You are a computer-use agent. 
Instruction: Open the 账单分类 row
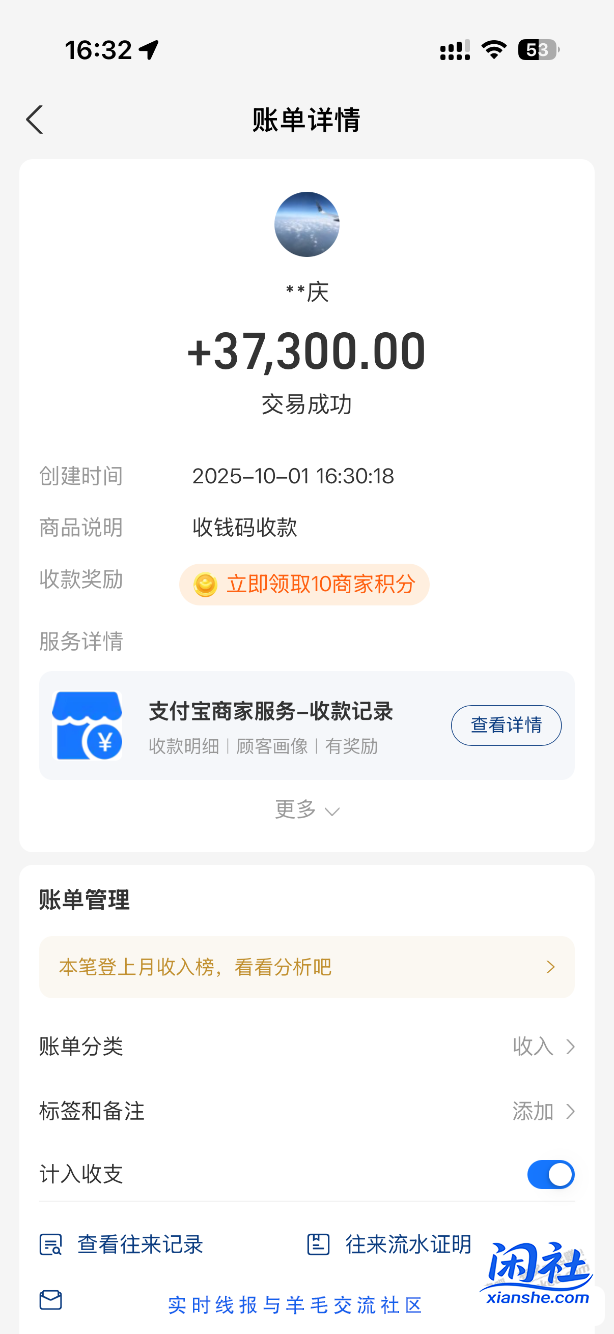[x=307, y=1047]
